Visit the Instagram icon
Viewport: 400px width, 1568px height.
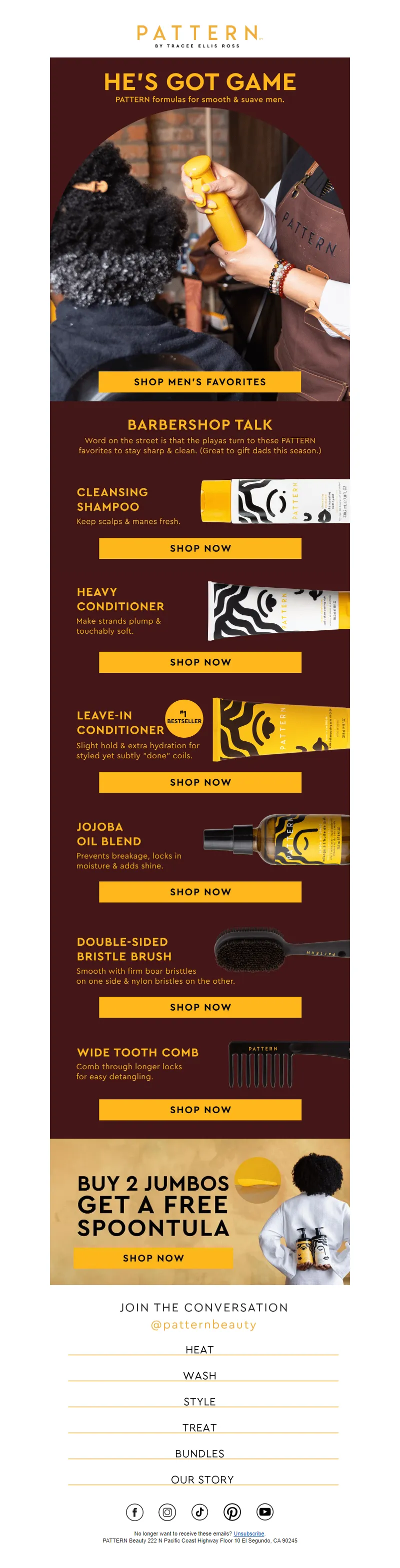pyautogui.click(x=167, y=1512)
